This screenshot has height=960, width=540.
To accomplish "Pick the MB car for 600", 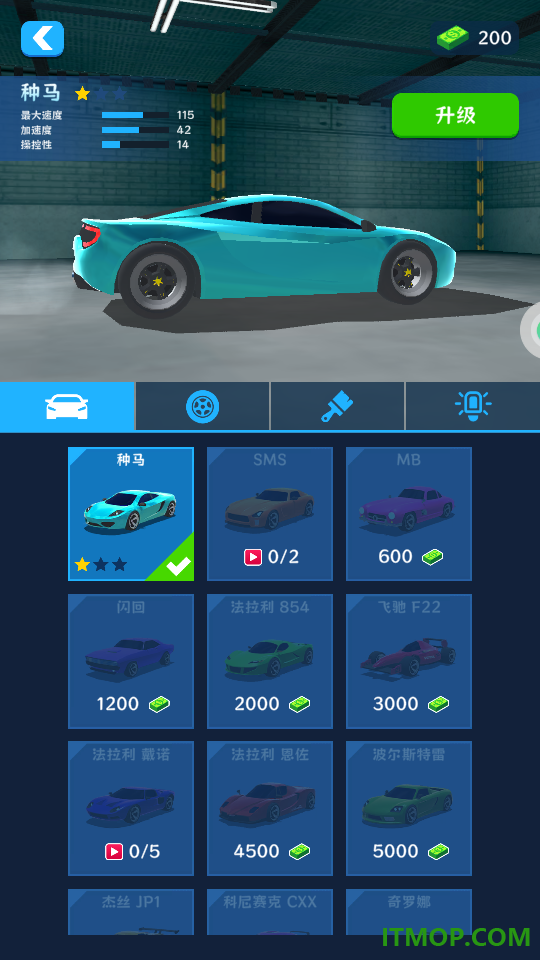I will [x=409, y=514].
